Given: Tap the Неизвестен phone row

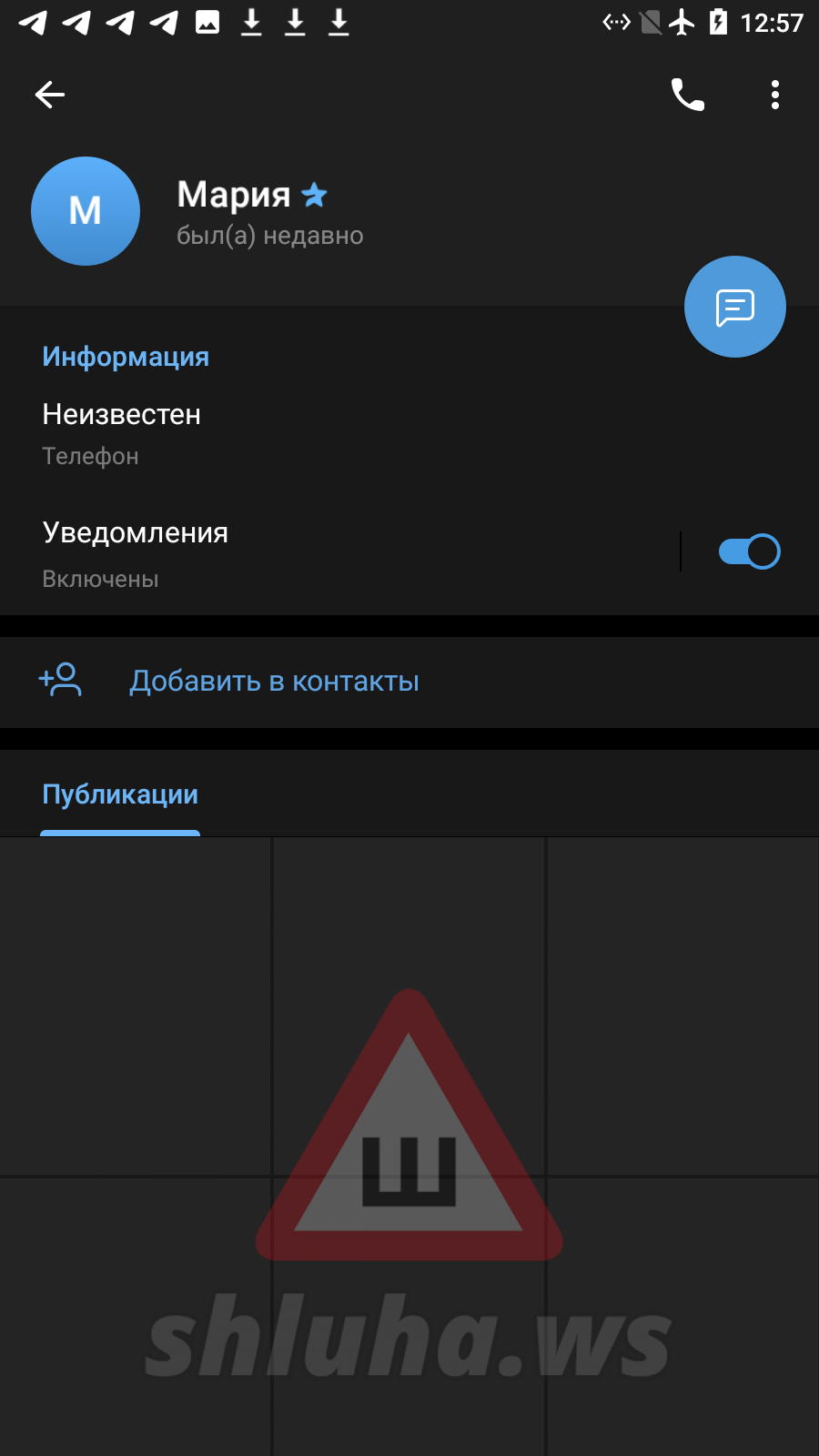Looking at the screenshot, I should (x=273, y=433).
